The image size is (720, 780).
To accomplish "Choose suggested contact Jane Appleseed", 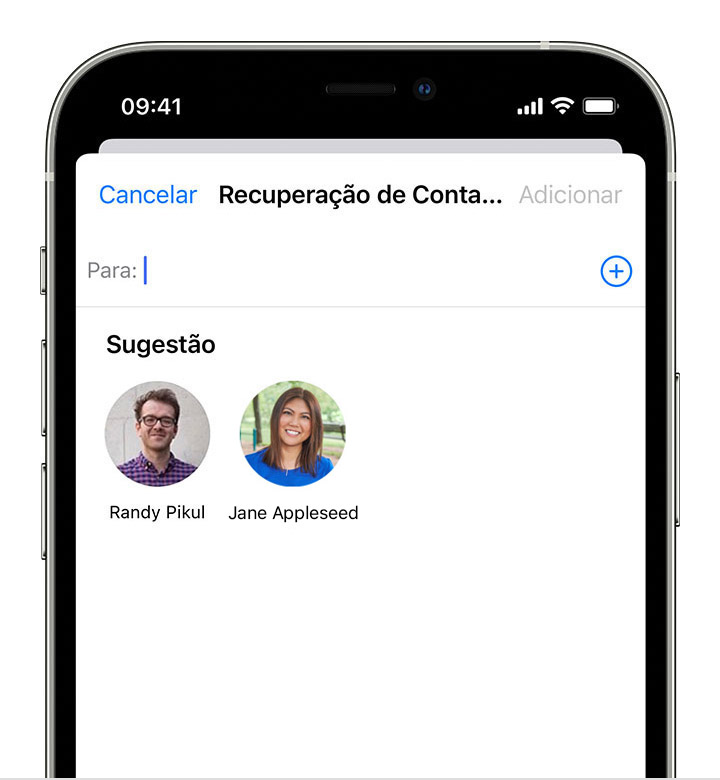I will click(293, 434).
